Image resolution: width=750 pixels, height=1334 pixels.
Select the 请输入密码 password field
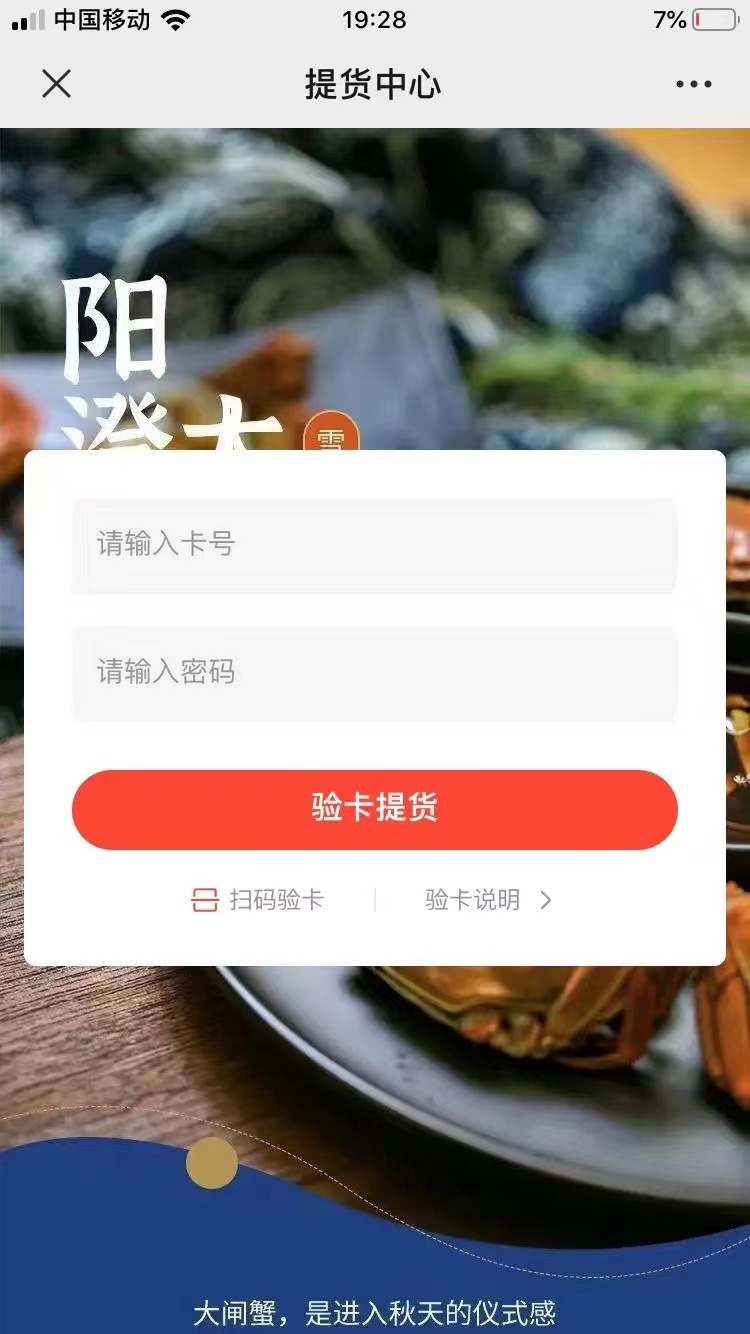tap(374, 672)
